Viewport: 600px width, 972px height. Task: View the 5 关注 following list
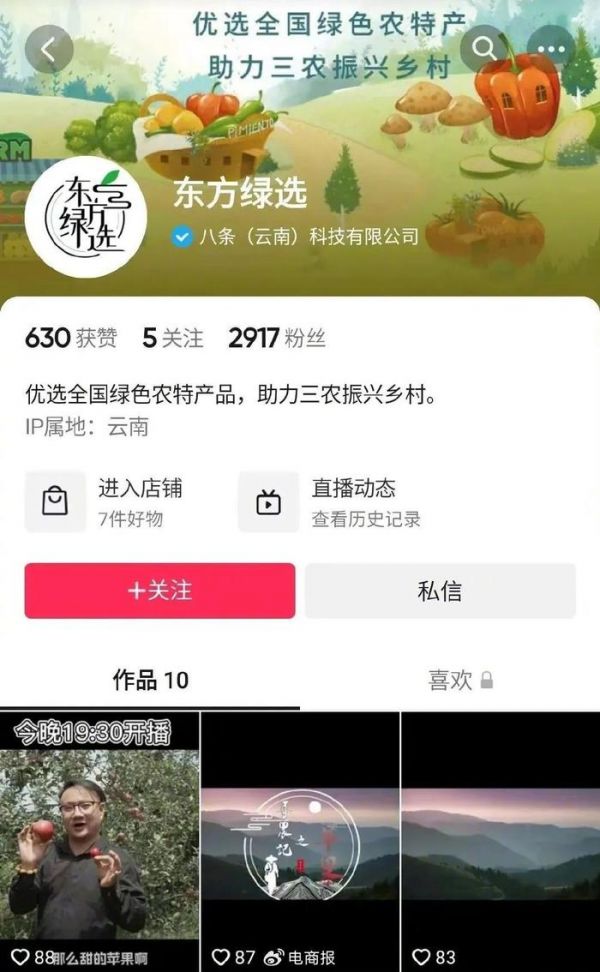(x=172, y=338)
